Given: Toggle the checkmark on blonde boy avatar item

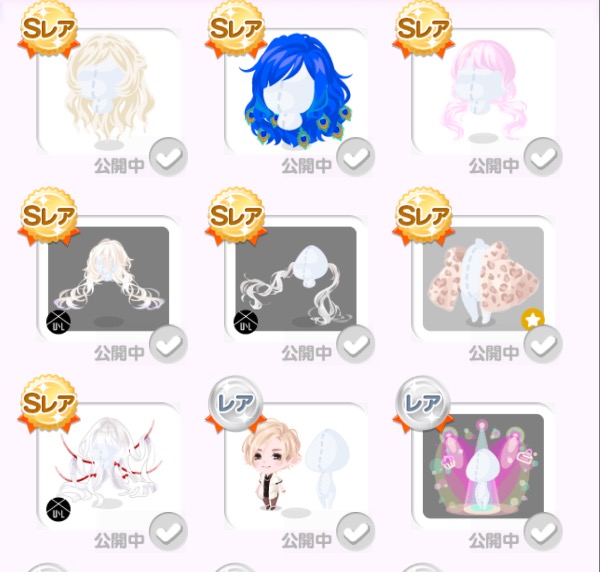Looking at the screenshot, I should pos(356,532).
